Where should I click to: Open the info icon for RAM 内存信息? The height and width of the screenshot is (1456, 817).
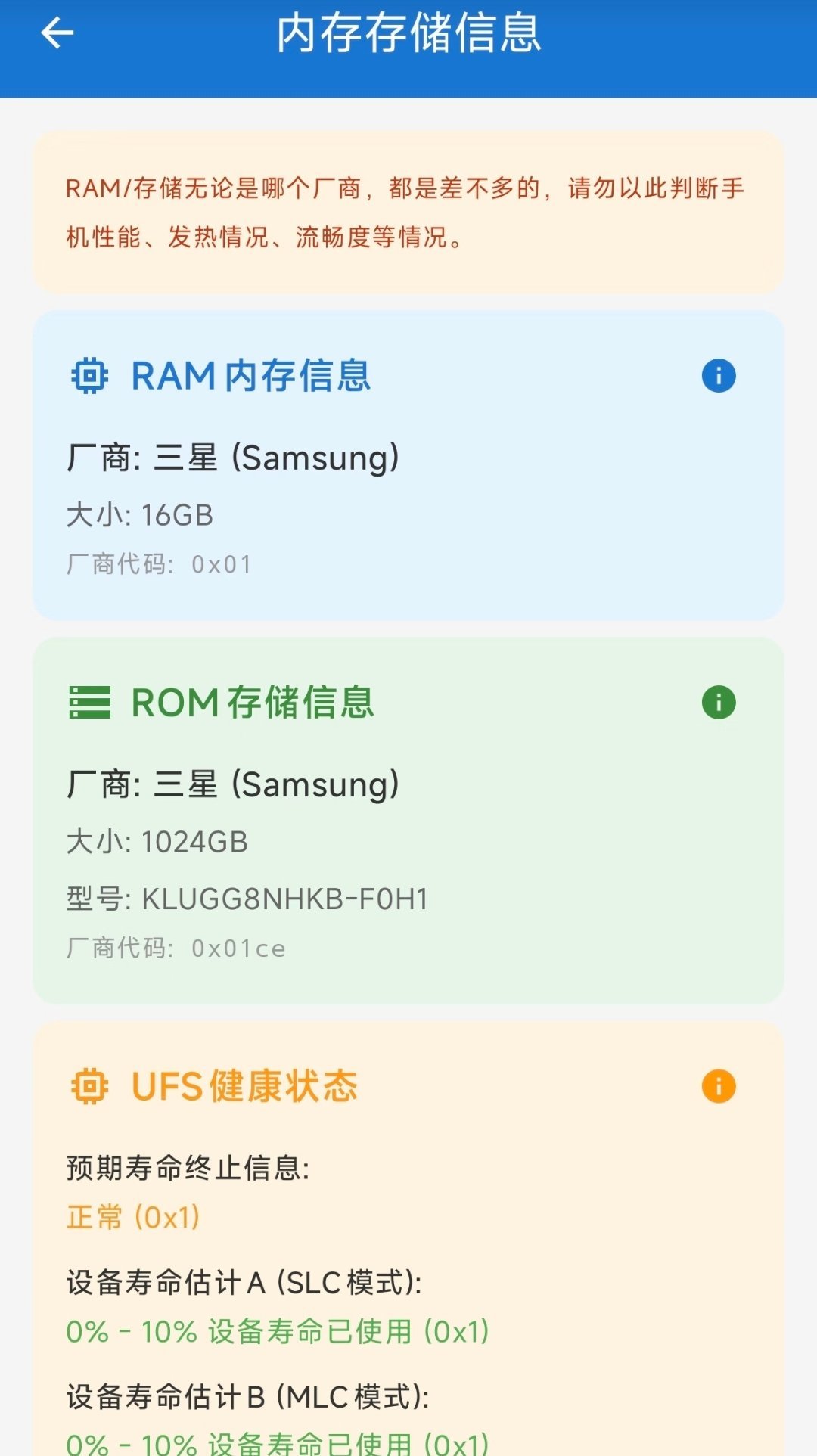[718, 376]
